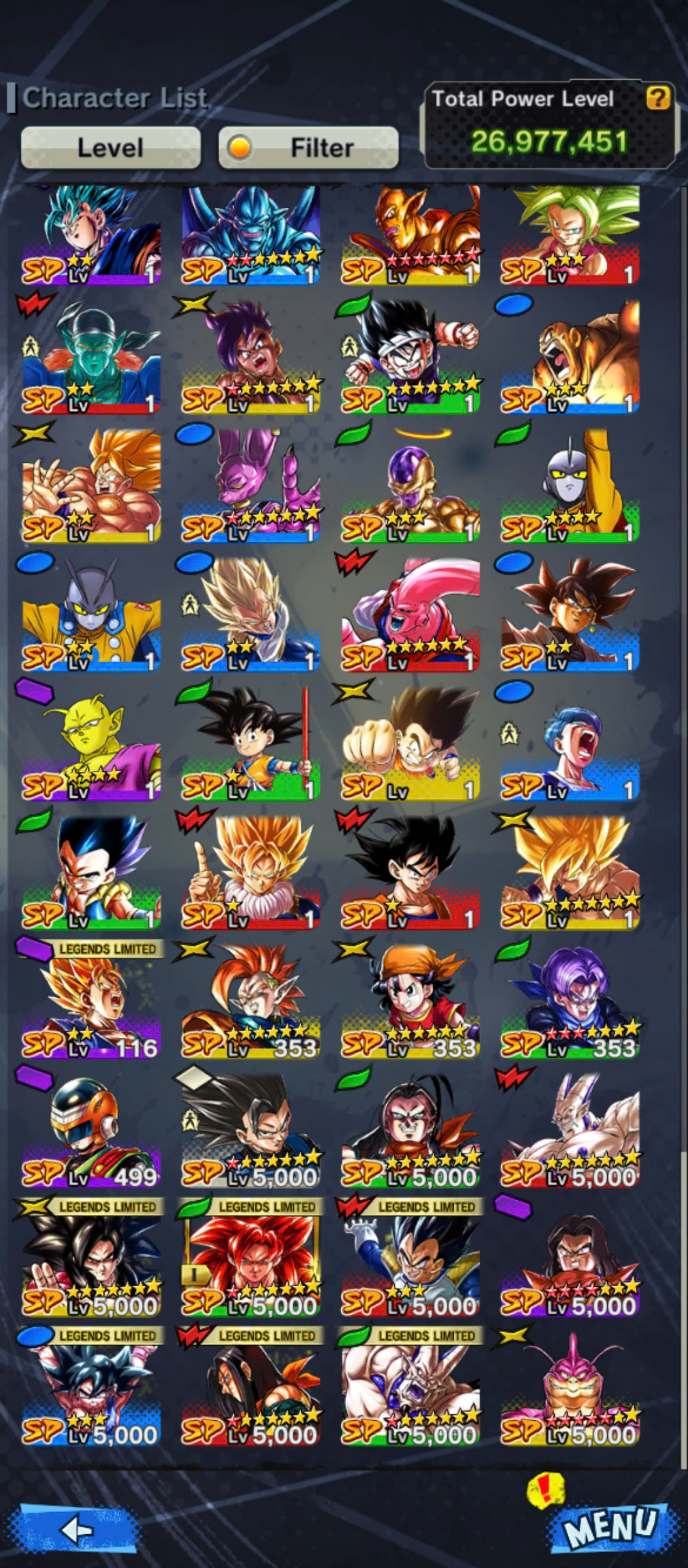Screen dimensions: 688x1568
Task: Select the pink antennae character at level 5,000
Action: 570,1389
